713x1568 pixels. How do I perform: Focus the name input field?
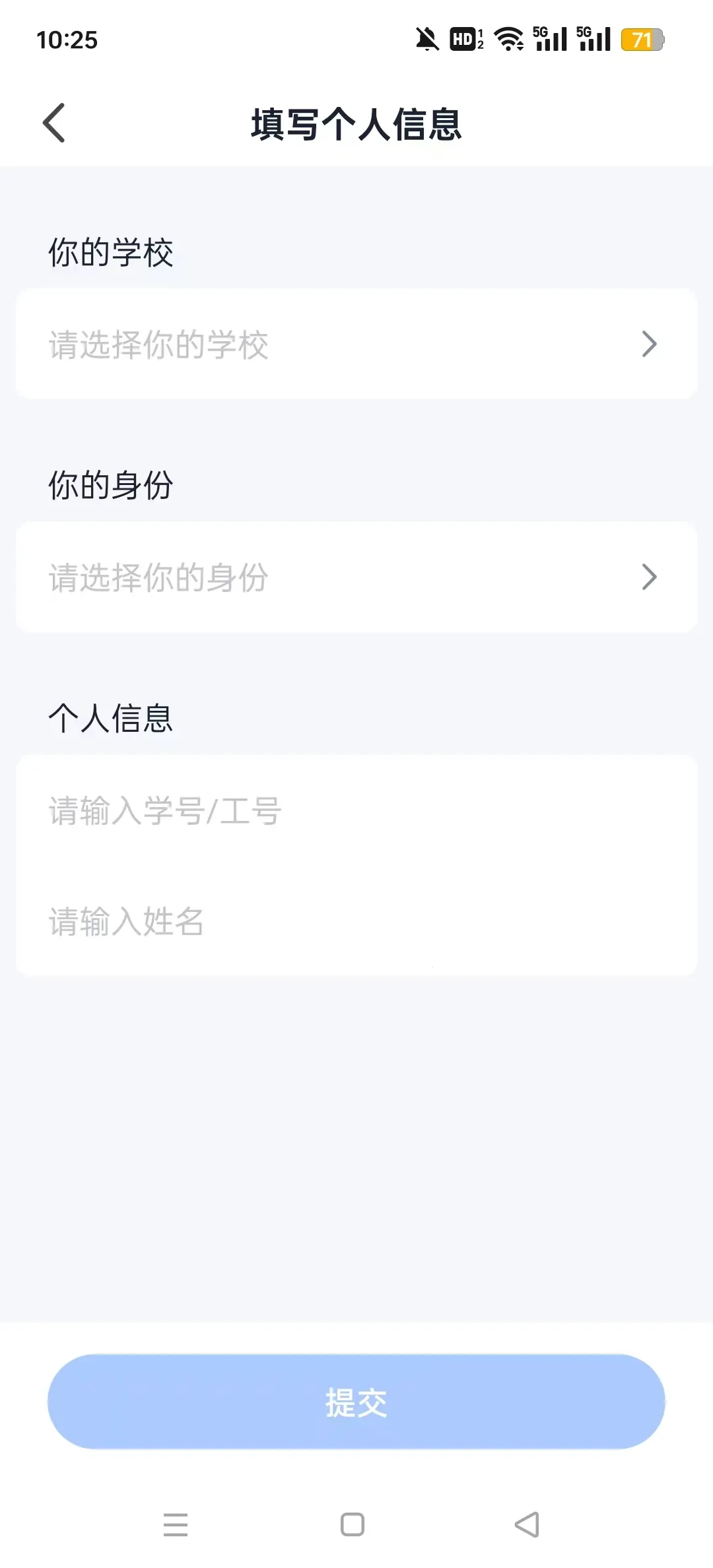tap(356, 921)
